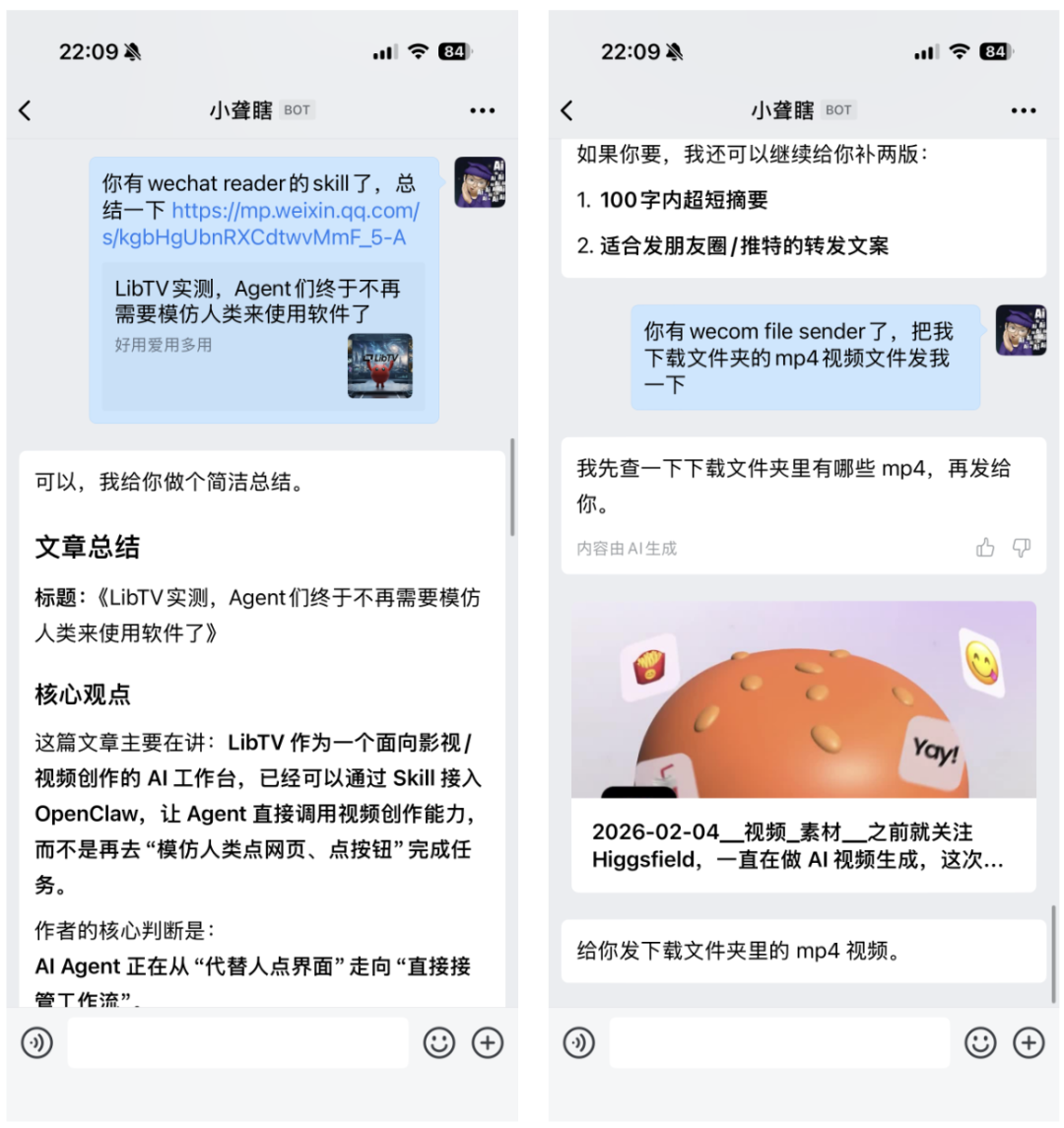This screenshot has width=1064, height=1128.
Task: Tap the message input box on the left screen
Action: (x=236, y=1042)
